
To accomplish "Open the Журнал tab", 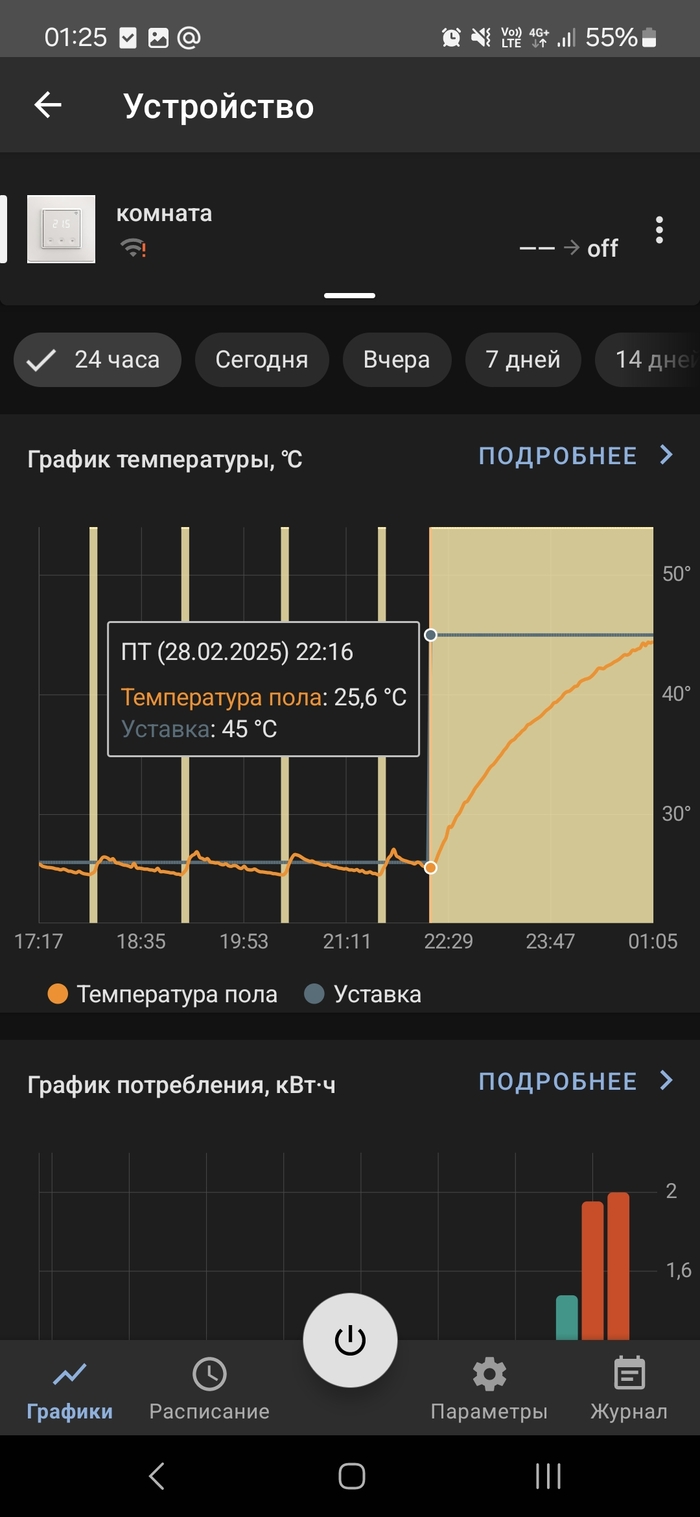I will (x=628, y=1390).
